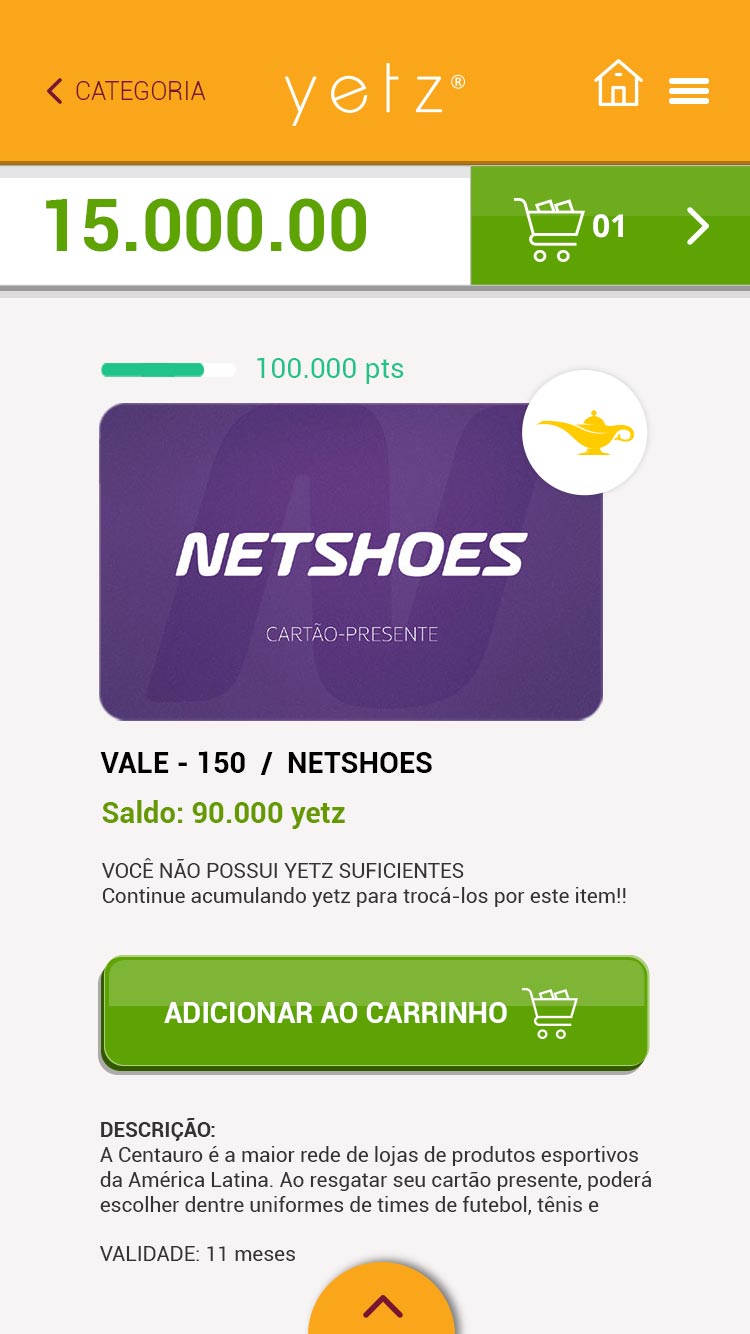Click the cart item count showing 01
The width and height of the screenshot is (750, 1334).
611,226
